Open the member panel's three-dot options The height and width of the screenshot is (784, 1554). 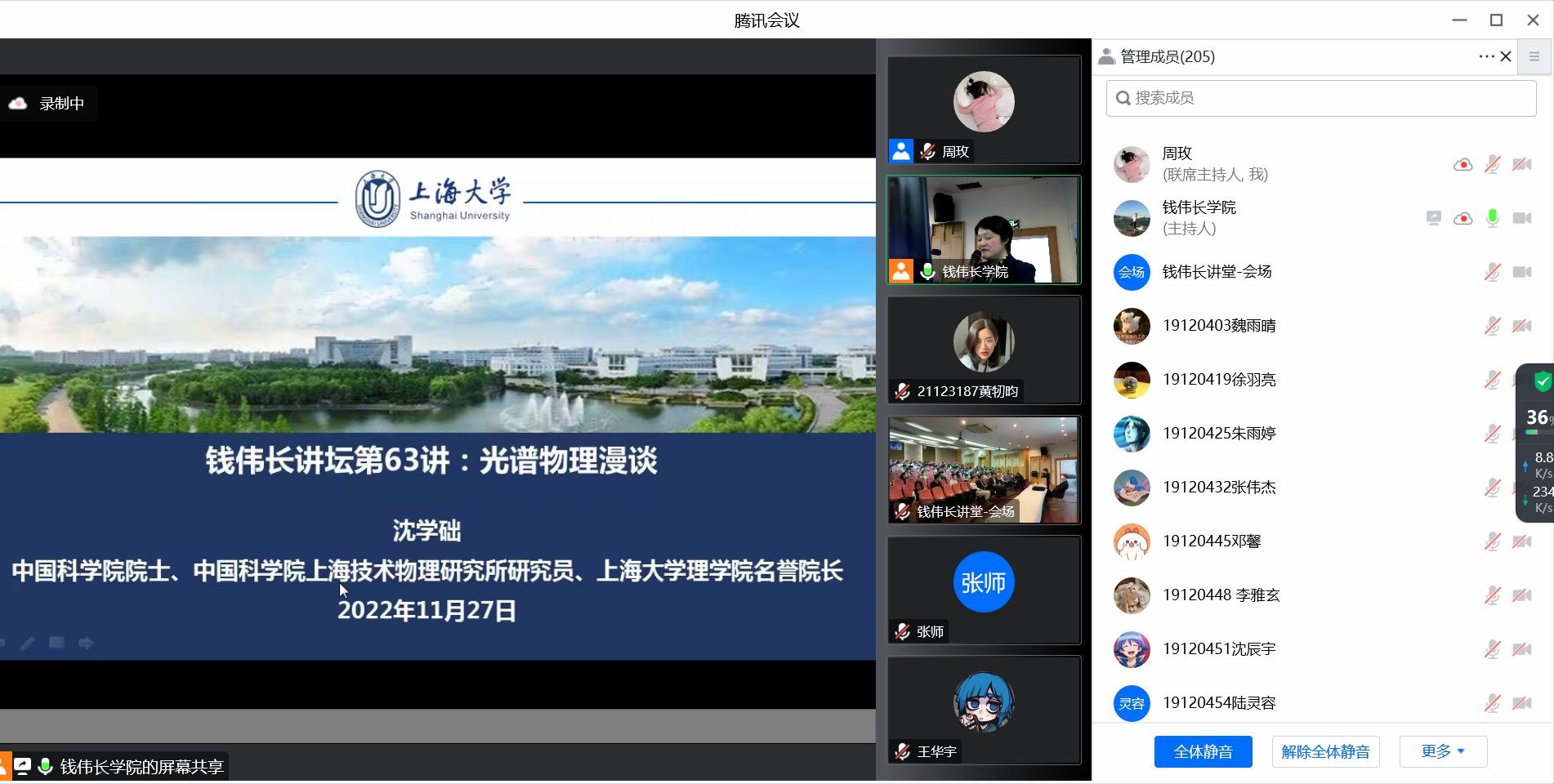[1485, 56]
